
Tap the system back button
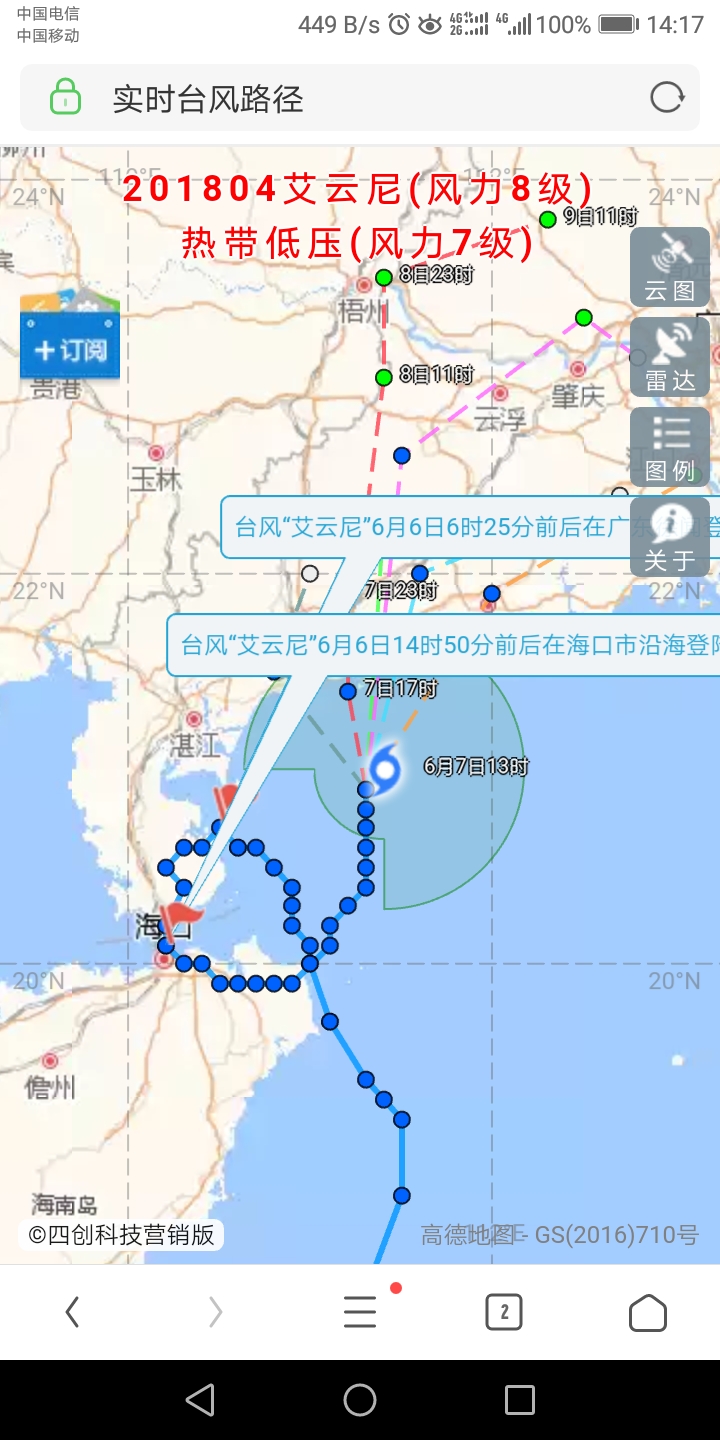200,1400
